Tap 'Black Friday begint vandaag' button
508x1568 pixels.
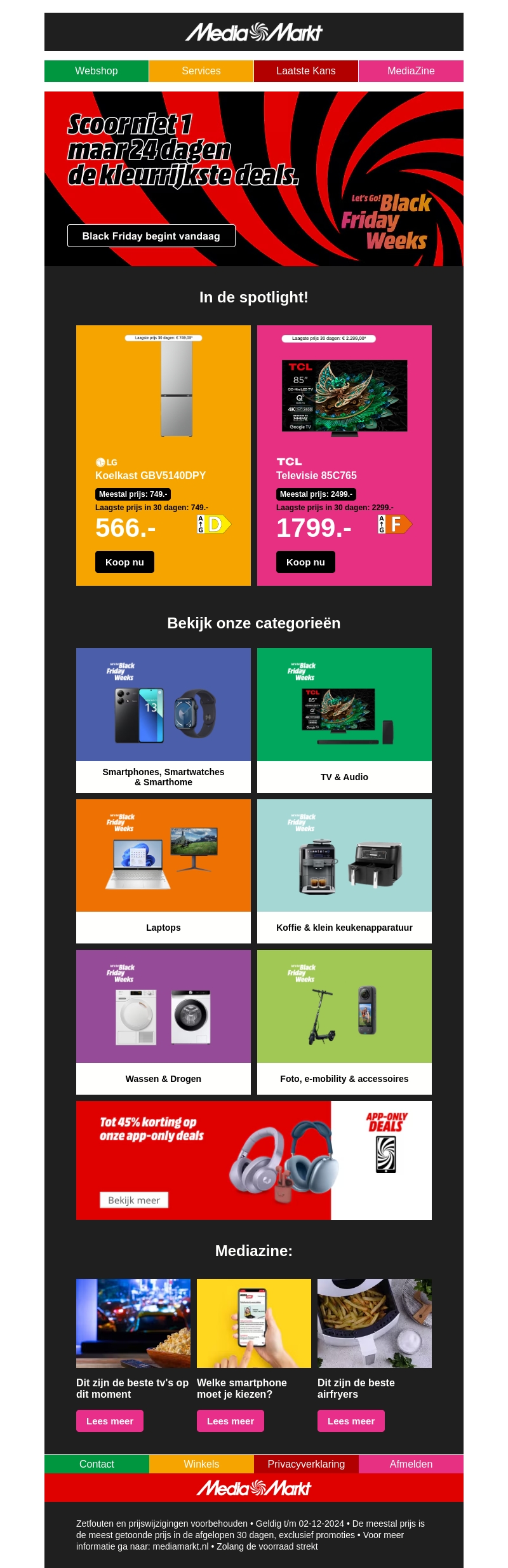coord(151,236)
